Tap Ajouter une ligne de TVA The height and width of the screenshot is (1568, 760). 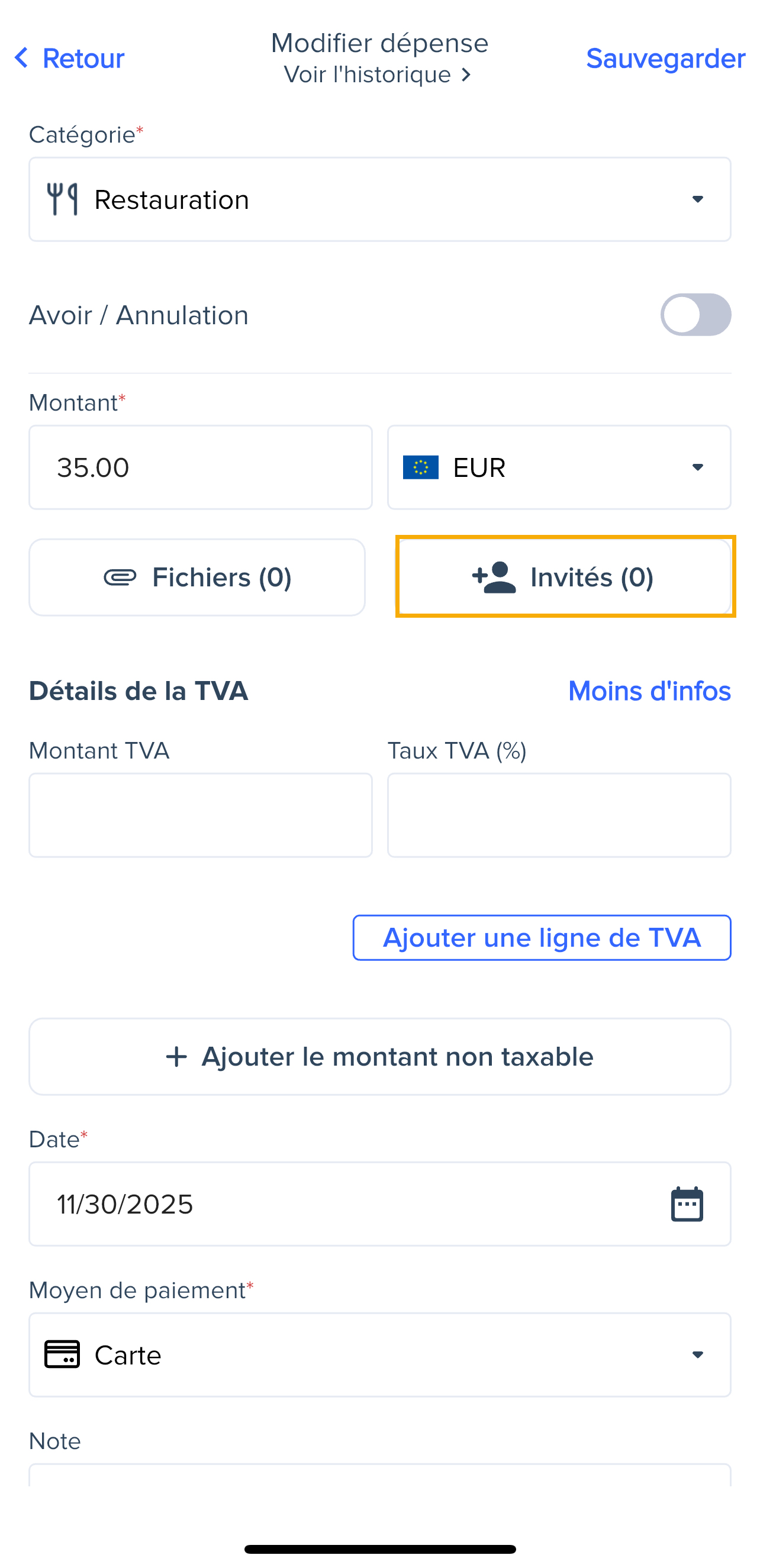click(x=542, y=937)
